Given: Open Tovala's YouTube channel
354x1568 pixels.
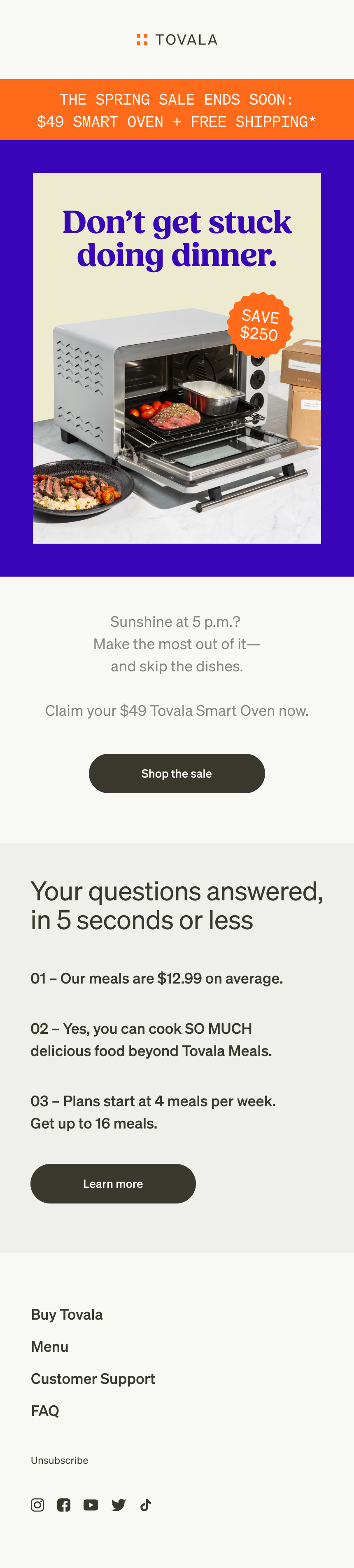Looking at the screenshot, I should 91,1505.
